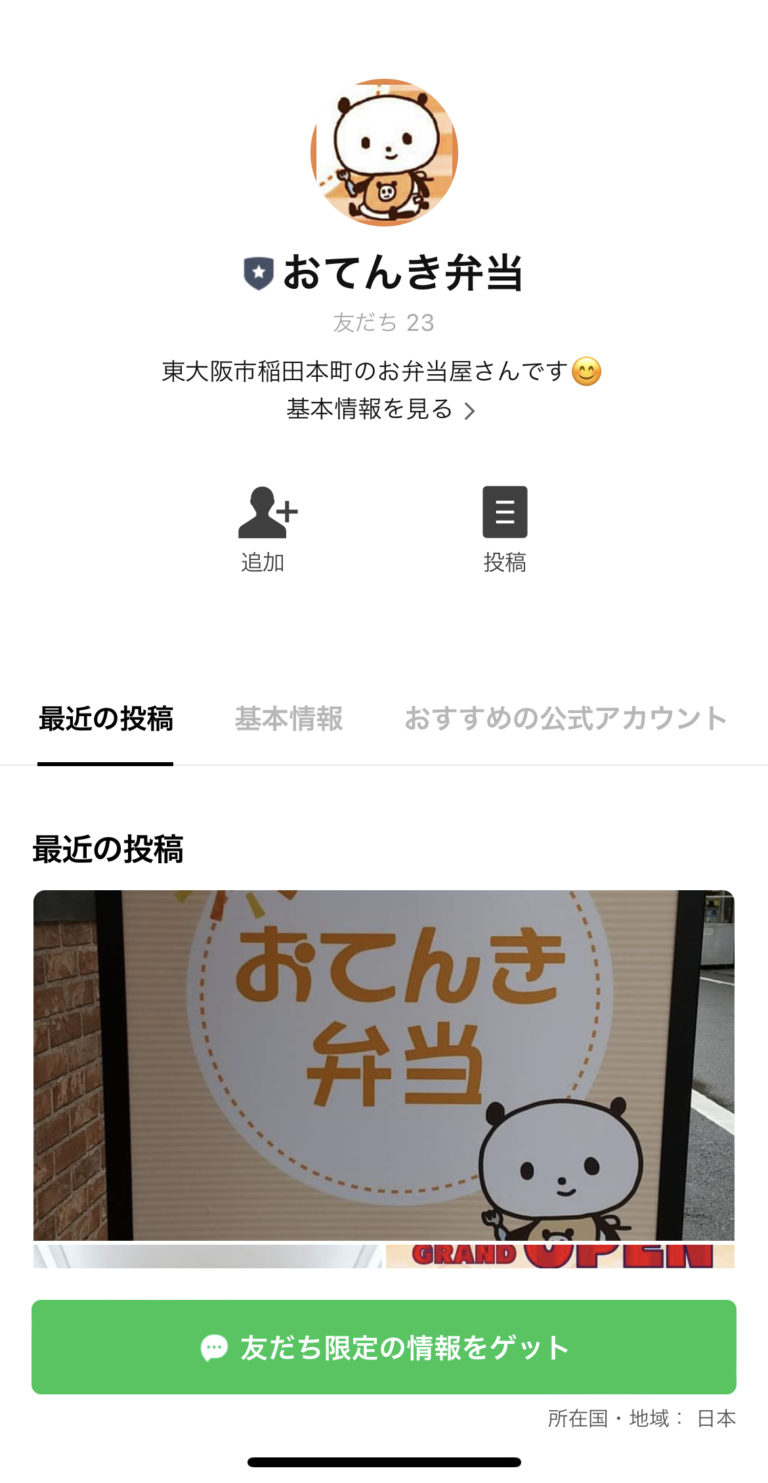Tap the 所在国・地域：日本 label
The width and height of the screenshot is (768, 1483).
(639, 1418)
